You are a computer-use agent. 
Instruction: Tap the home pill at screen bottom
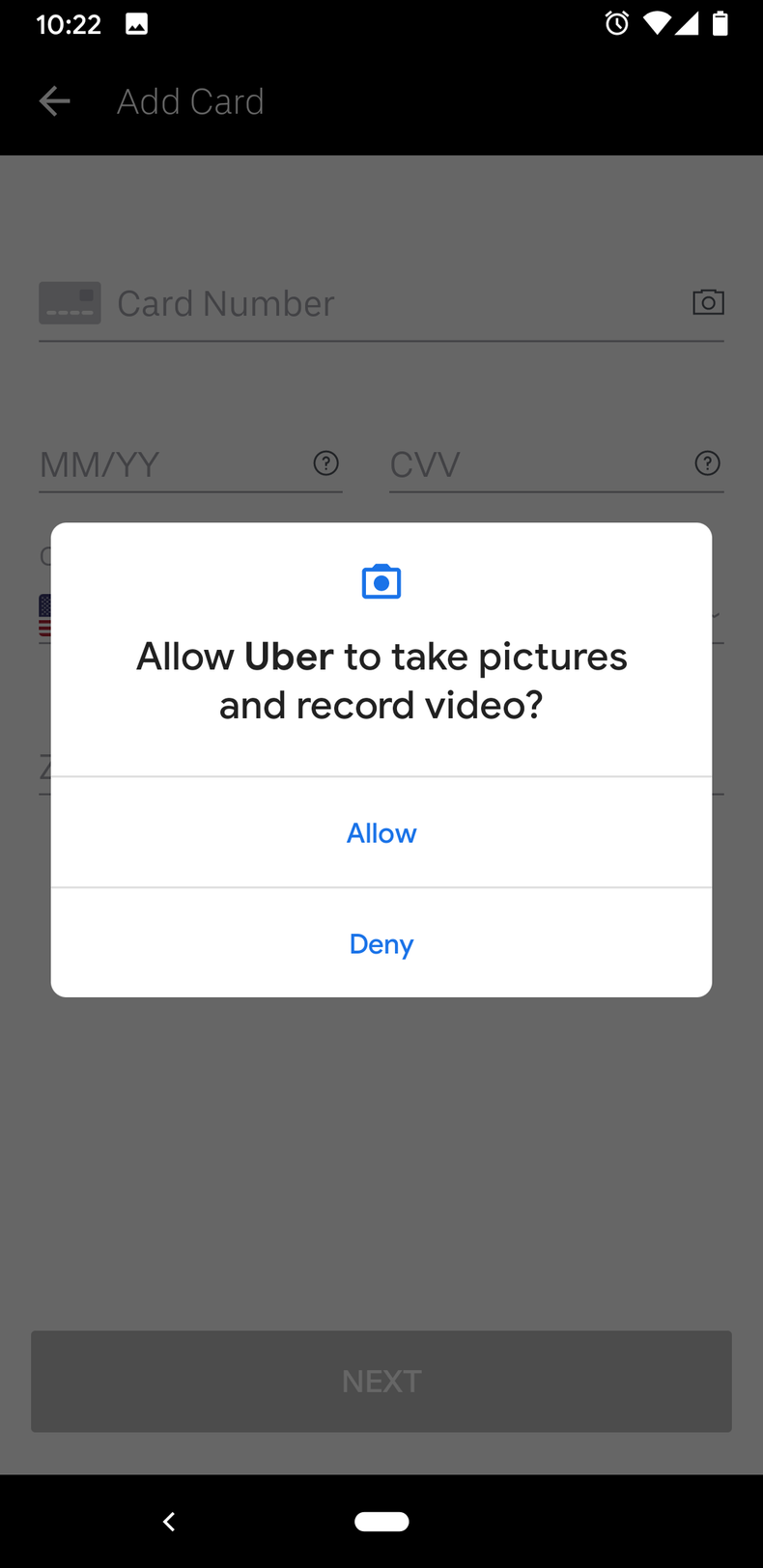click(381, 1521)
